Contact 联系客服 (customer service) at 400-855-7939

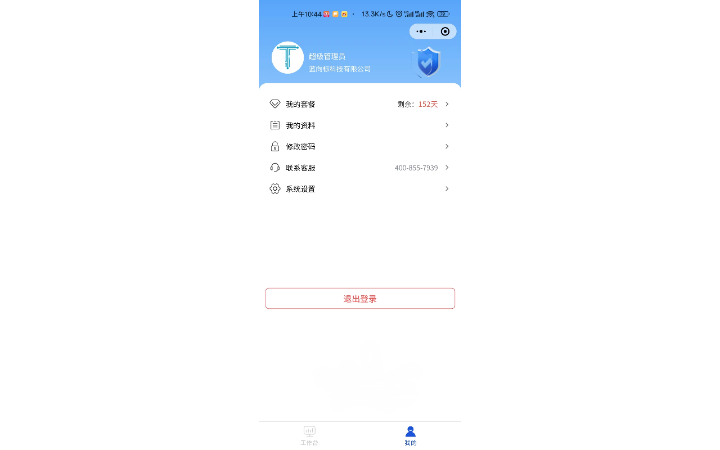coord(359,167)
